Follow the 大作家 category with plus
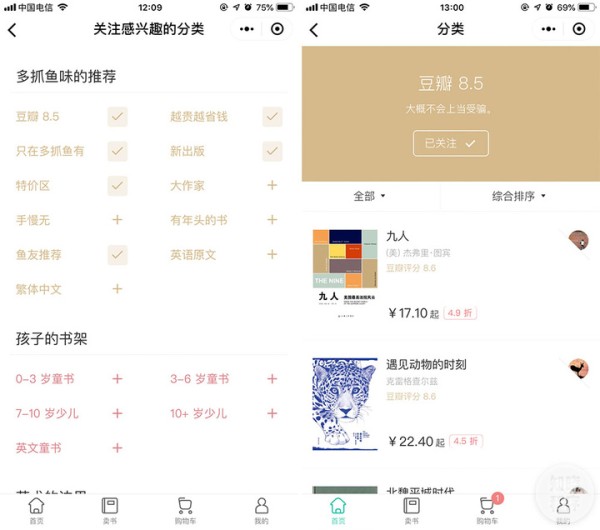 (x=272, y=186)
